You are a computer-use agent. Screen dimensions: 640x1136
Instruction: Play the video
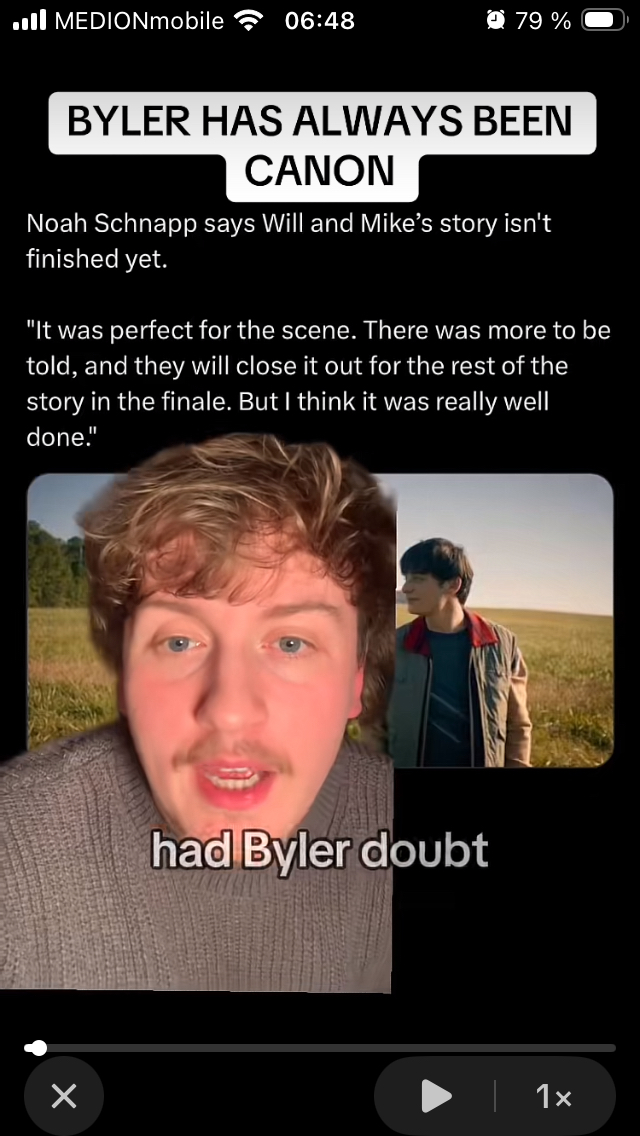pyautogui.click(x=436, y=1097)
